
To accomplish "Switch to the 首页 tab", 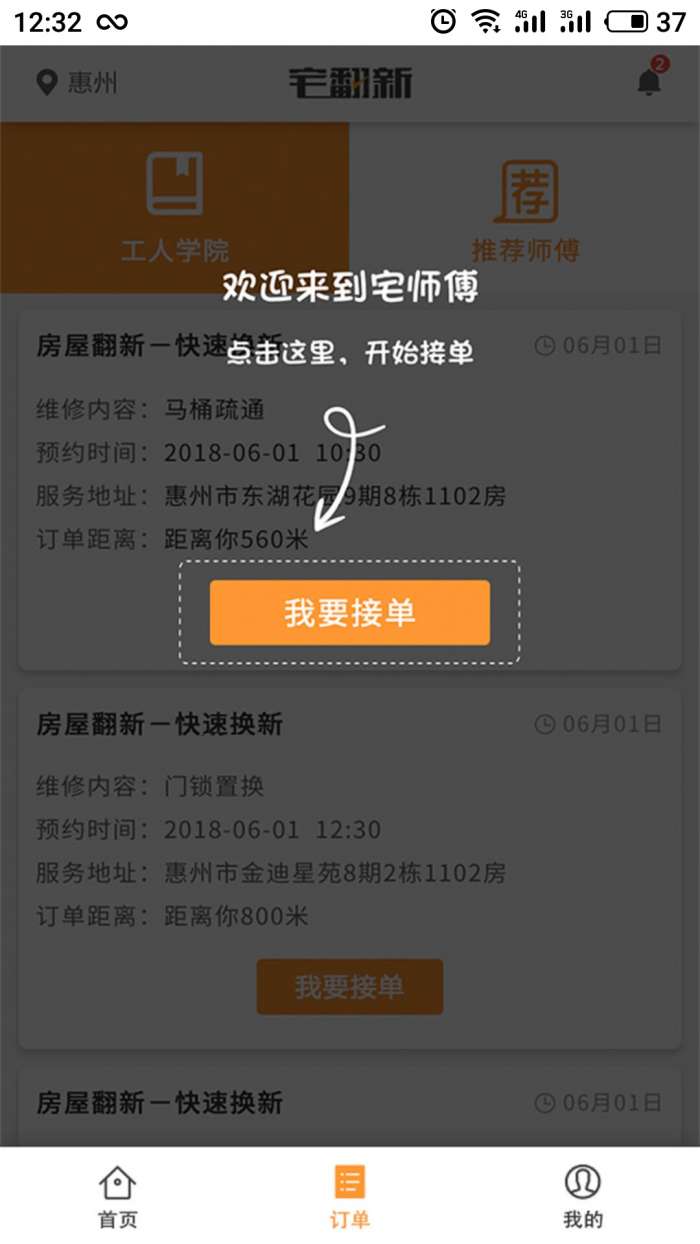I will (117, 1196).
